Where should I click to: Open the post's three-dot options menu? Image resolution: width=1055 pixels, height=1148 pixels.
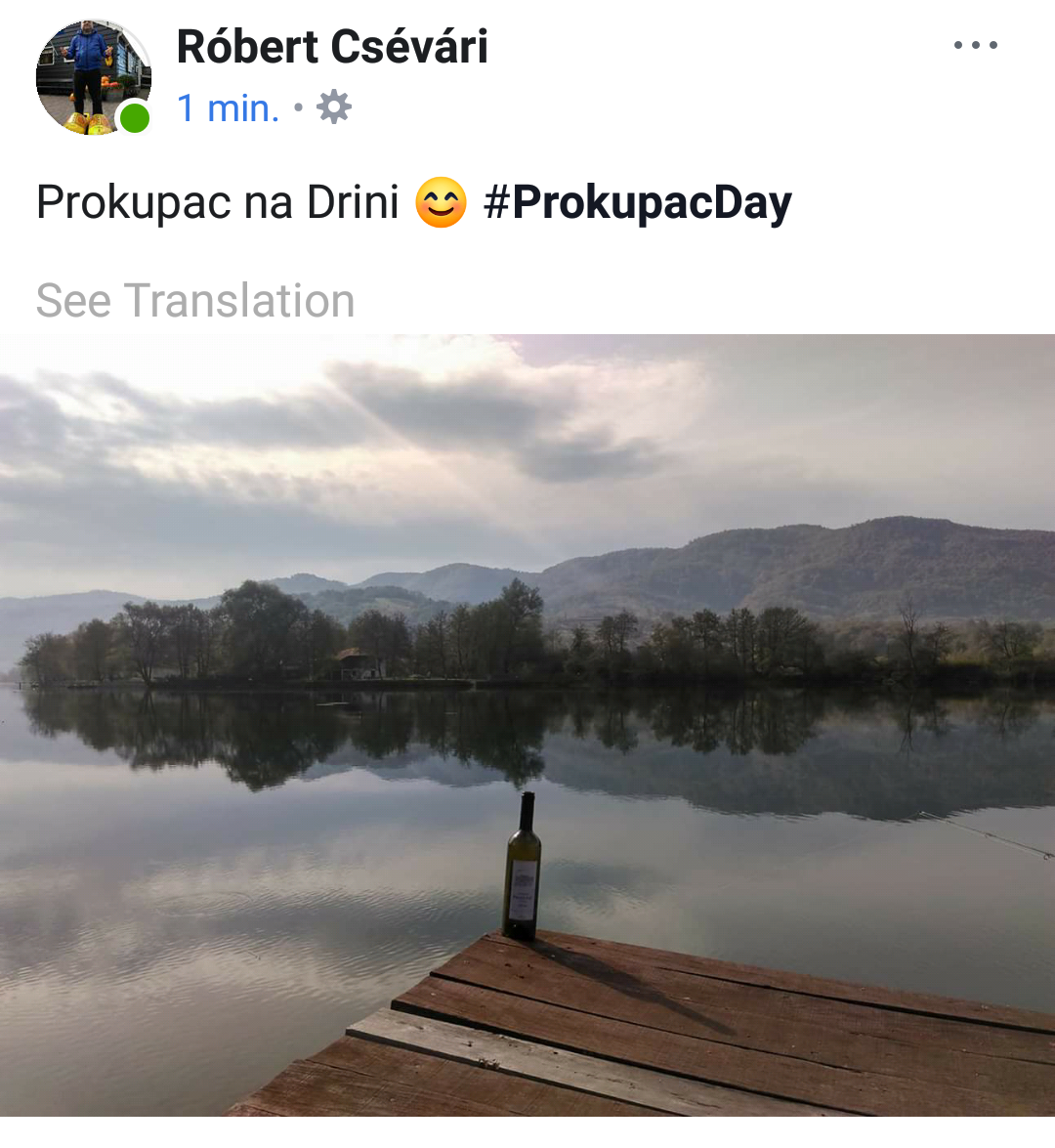point(975,46)
